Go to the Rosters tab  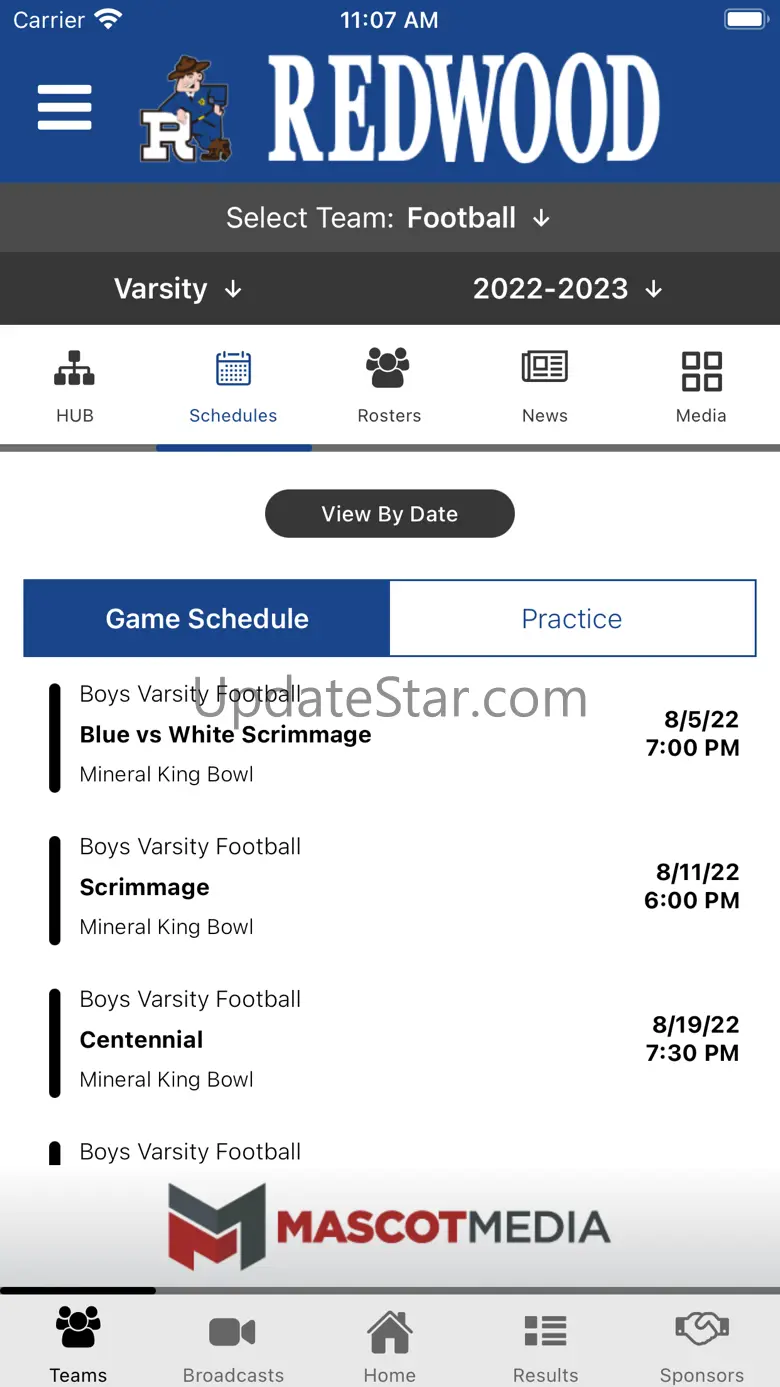[389, 386]
